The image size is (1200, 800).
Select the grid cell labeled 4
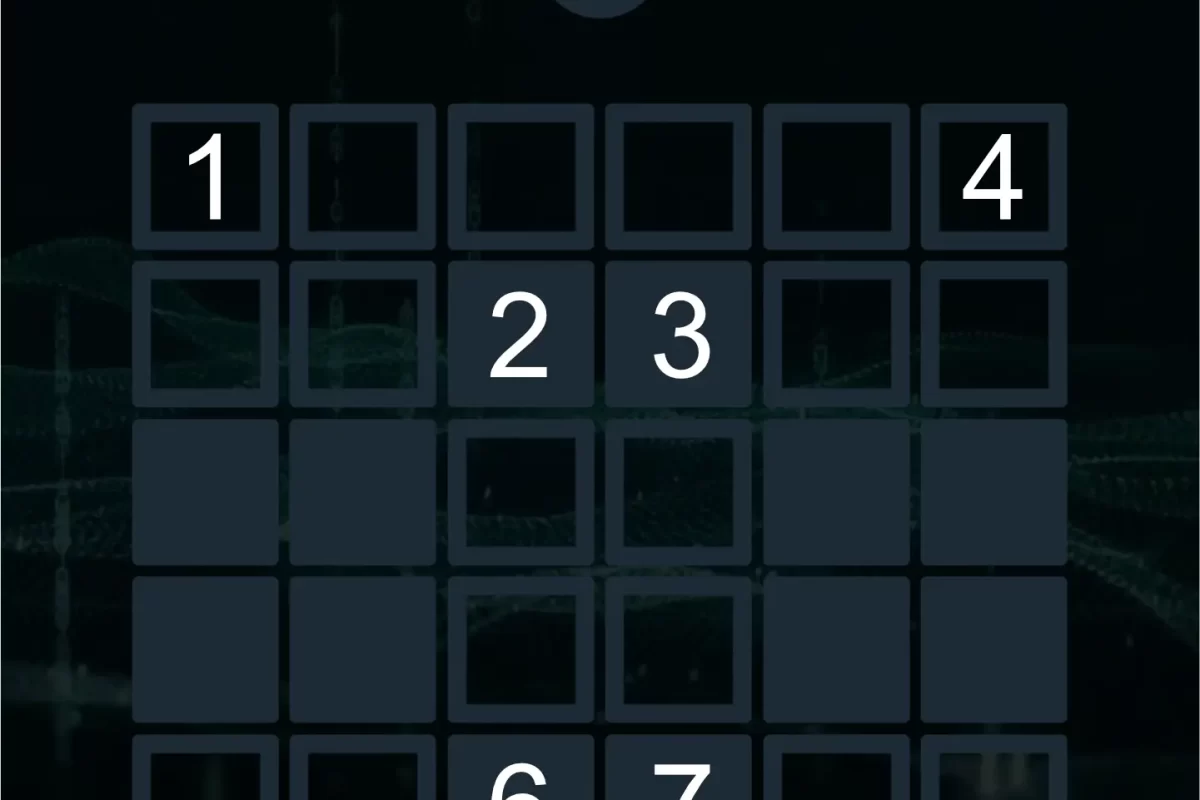pos(993,177)
